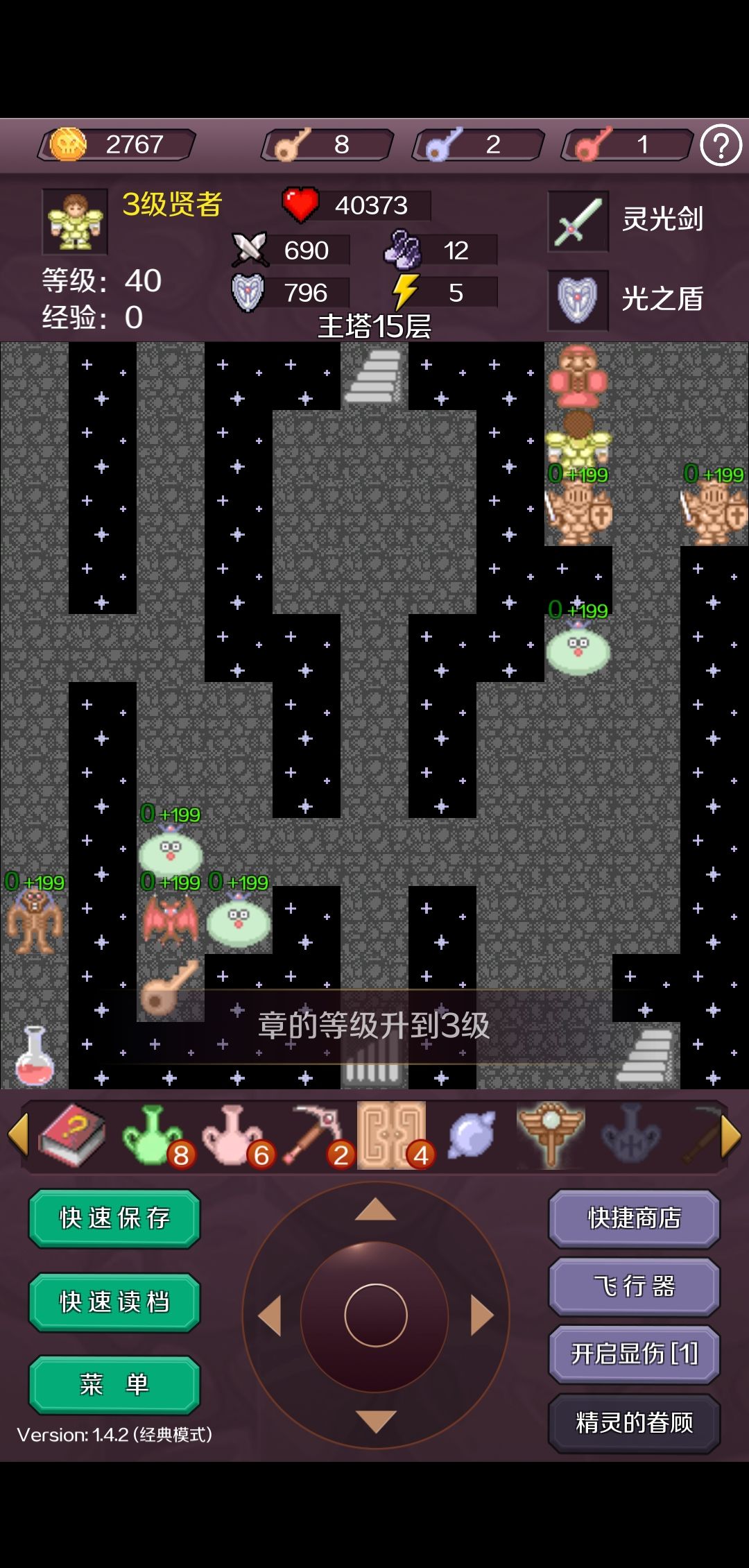Click 快速读档 to quick load
749x1568 pixels.
click(113, 1302)
